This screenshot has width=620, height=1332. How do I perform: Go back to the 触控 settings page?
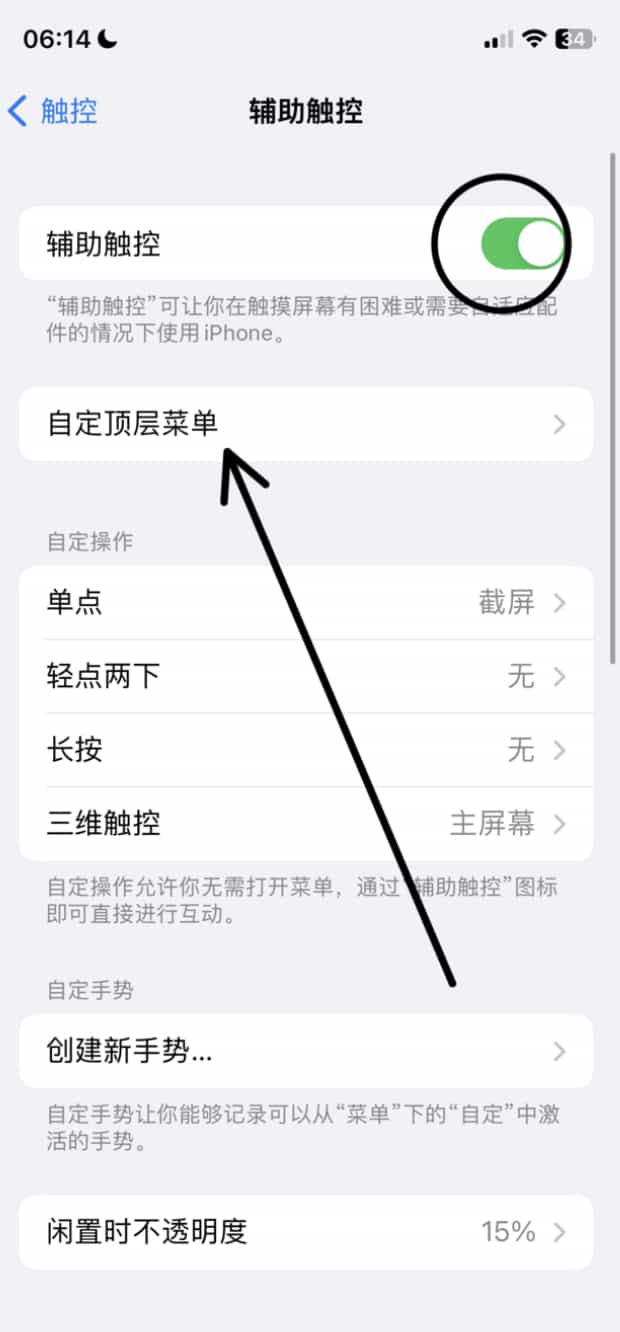coord(52,111)
